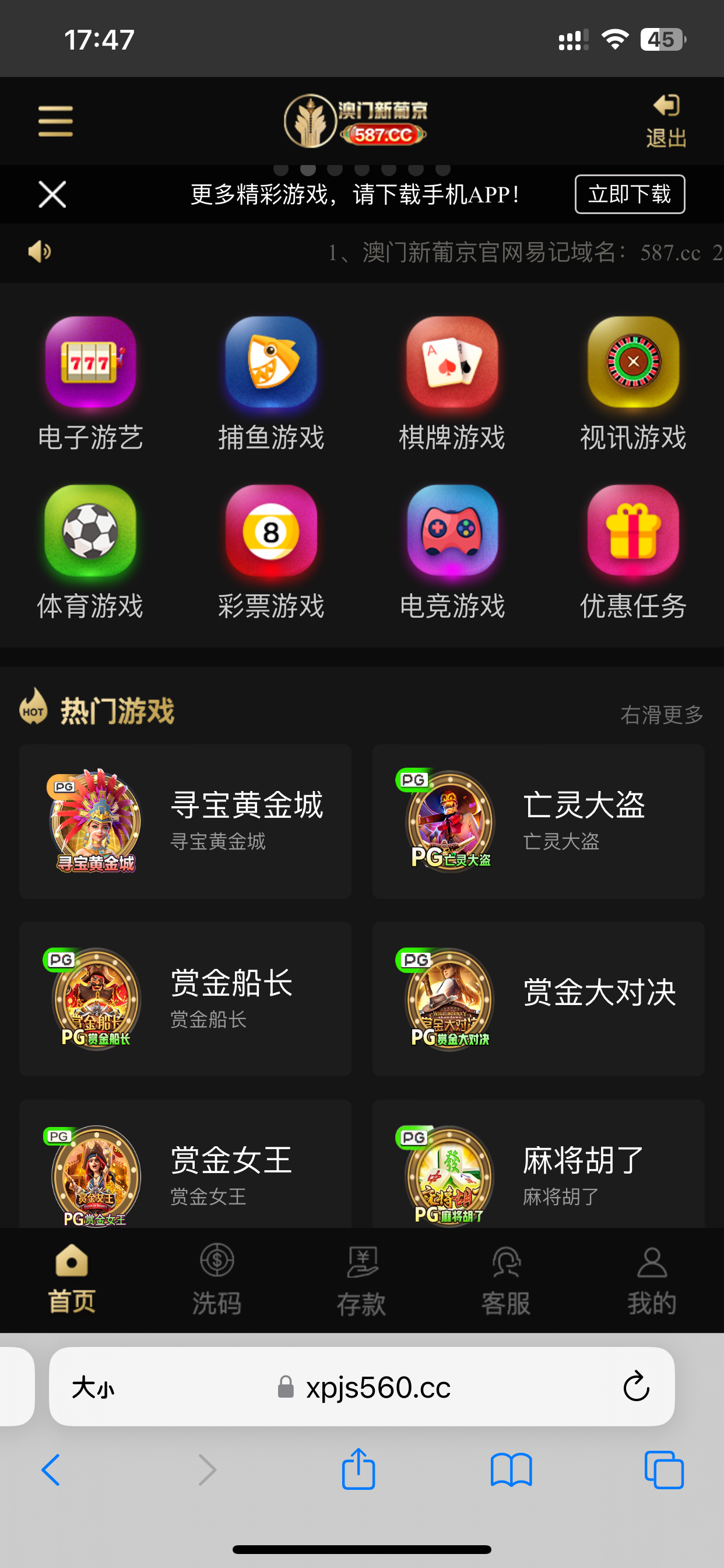724x1568 pixels.
Task: View 优惠任务 promotions
Action: [x=632, y=551]
